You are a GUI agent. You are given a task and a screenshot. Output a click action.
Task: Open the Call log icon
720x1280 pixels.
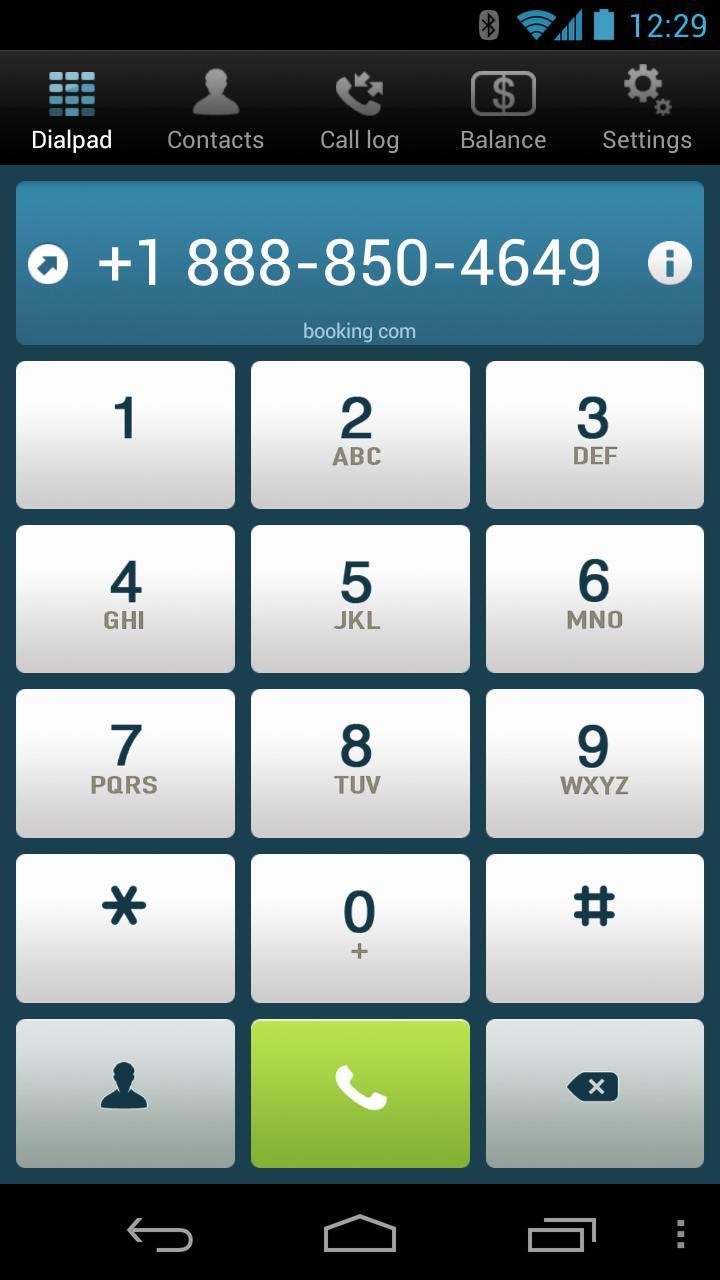359,92
